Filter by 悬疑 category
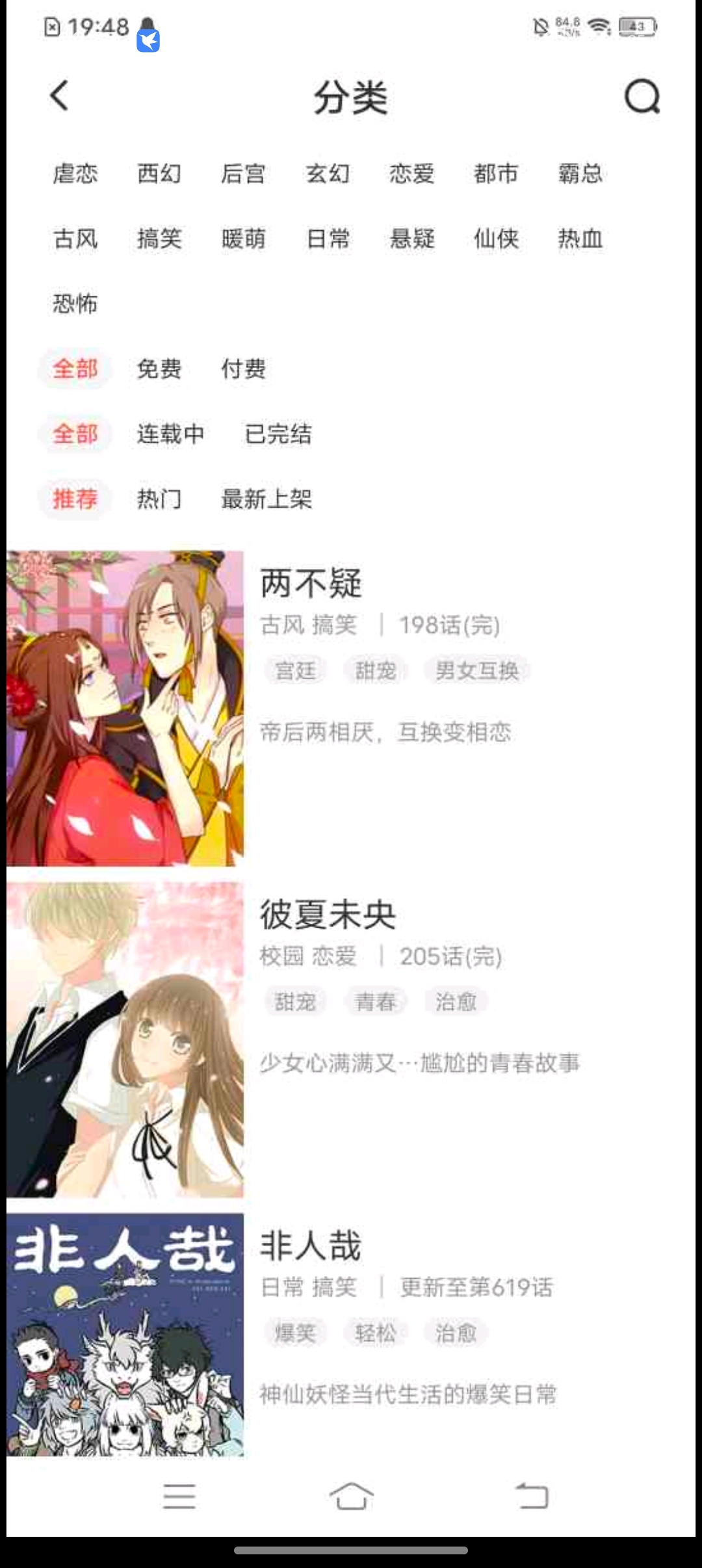The image size is (702, 1568). coord(412,239)
